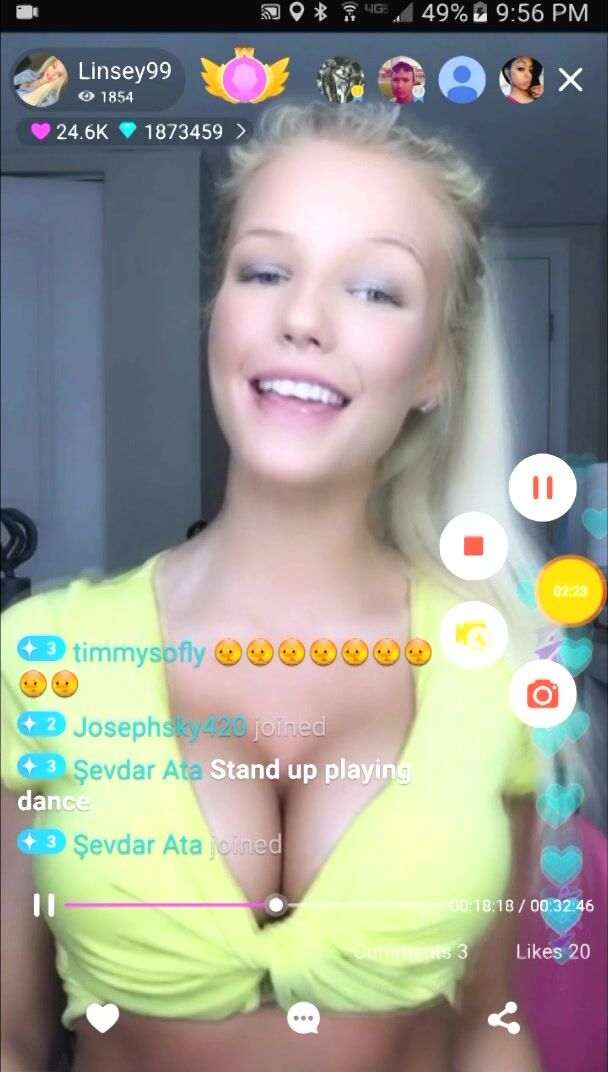Open the blue default-avatar viewer's profile
The width and height of the screenshot is (608, 1072).
pos(462,80)
